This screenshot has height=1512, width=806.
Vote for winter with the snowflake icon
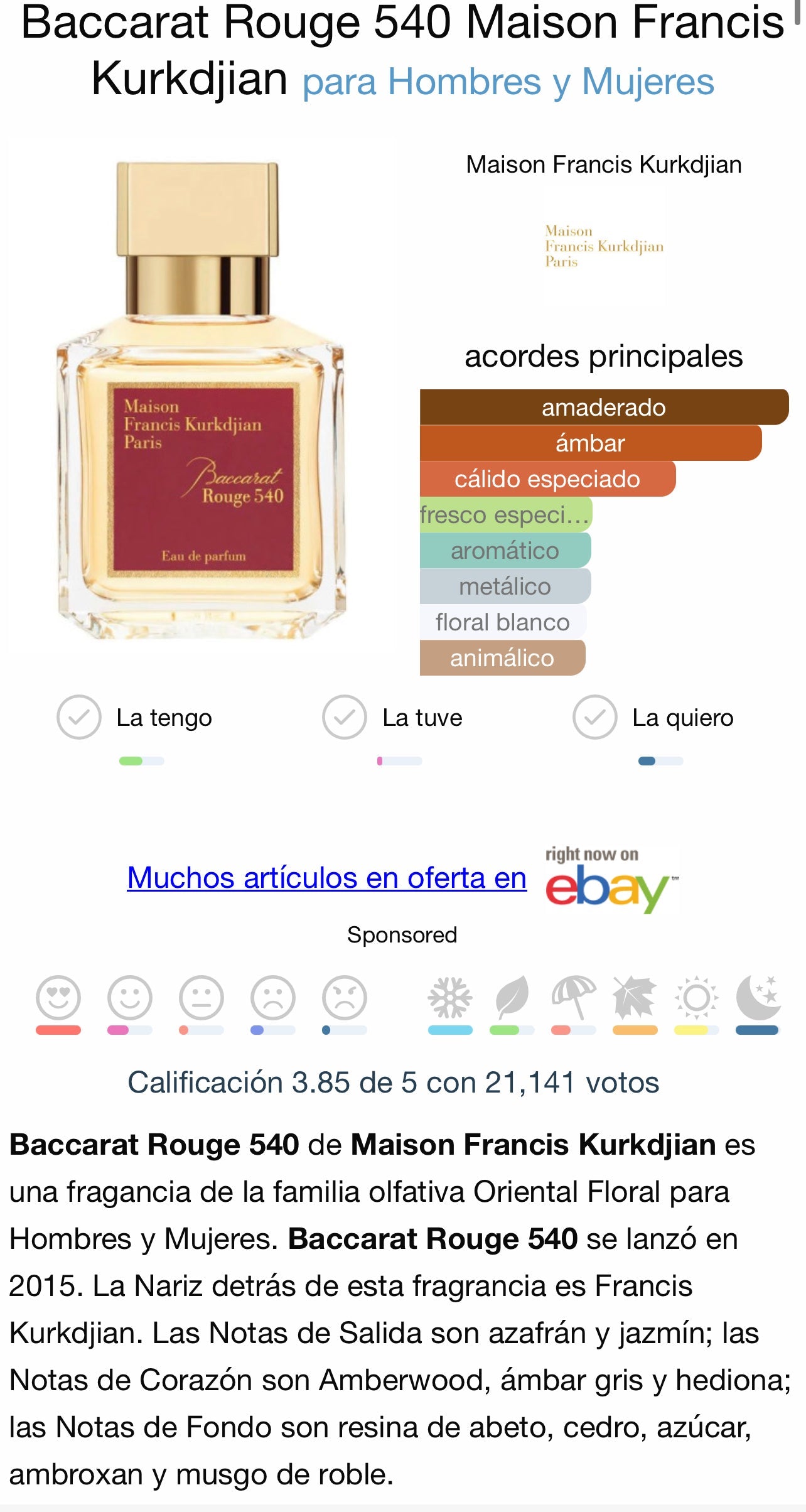coord(450,997)
